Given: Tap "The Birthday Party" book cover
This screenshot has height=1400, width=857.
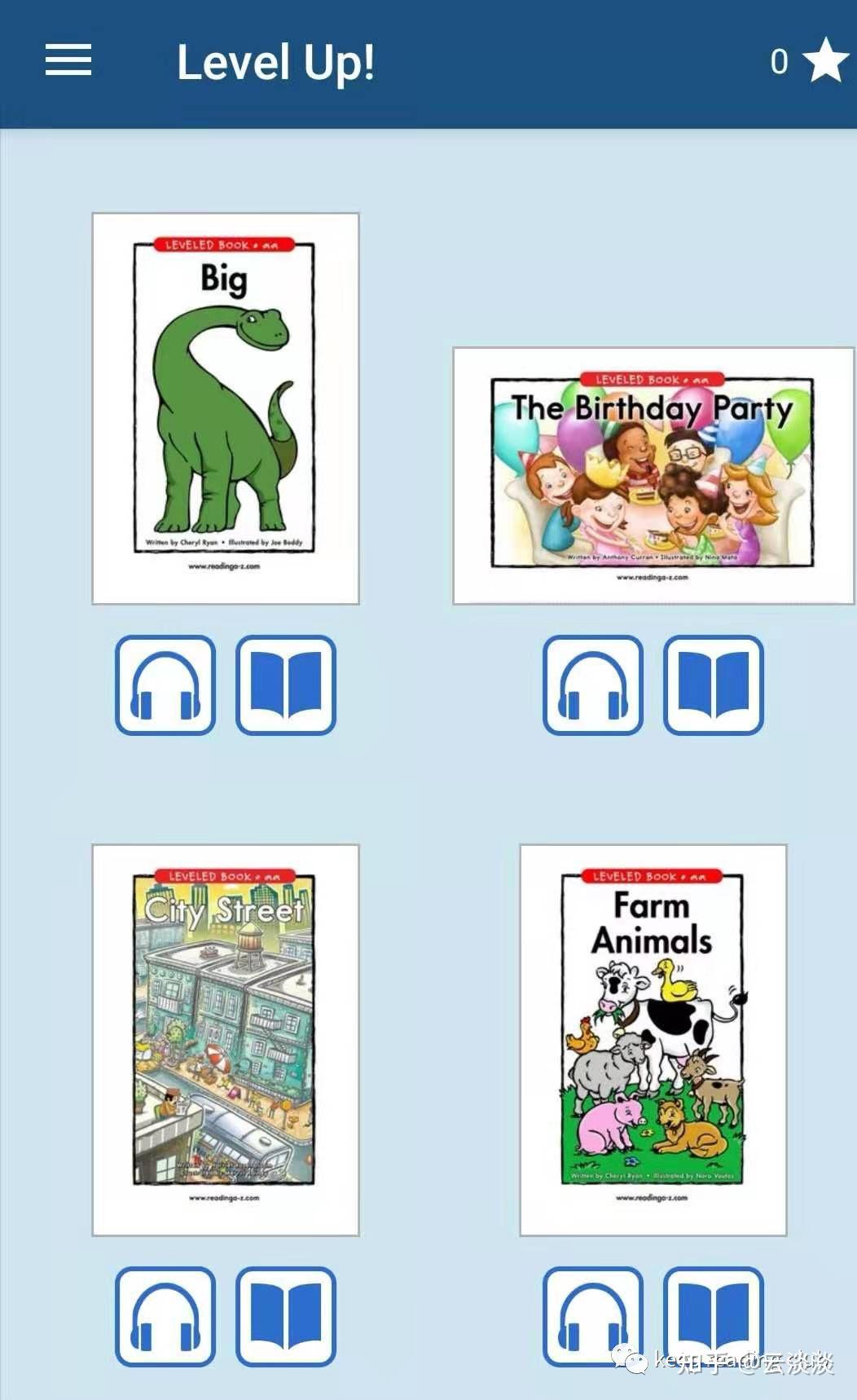Looking at the screenshot, I should pos(653,477).
